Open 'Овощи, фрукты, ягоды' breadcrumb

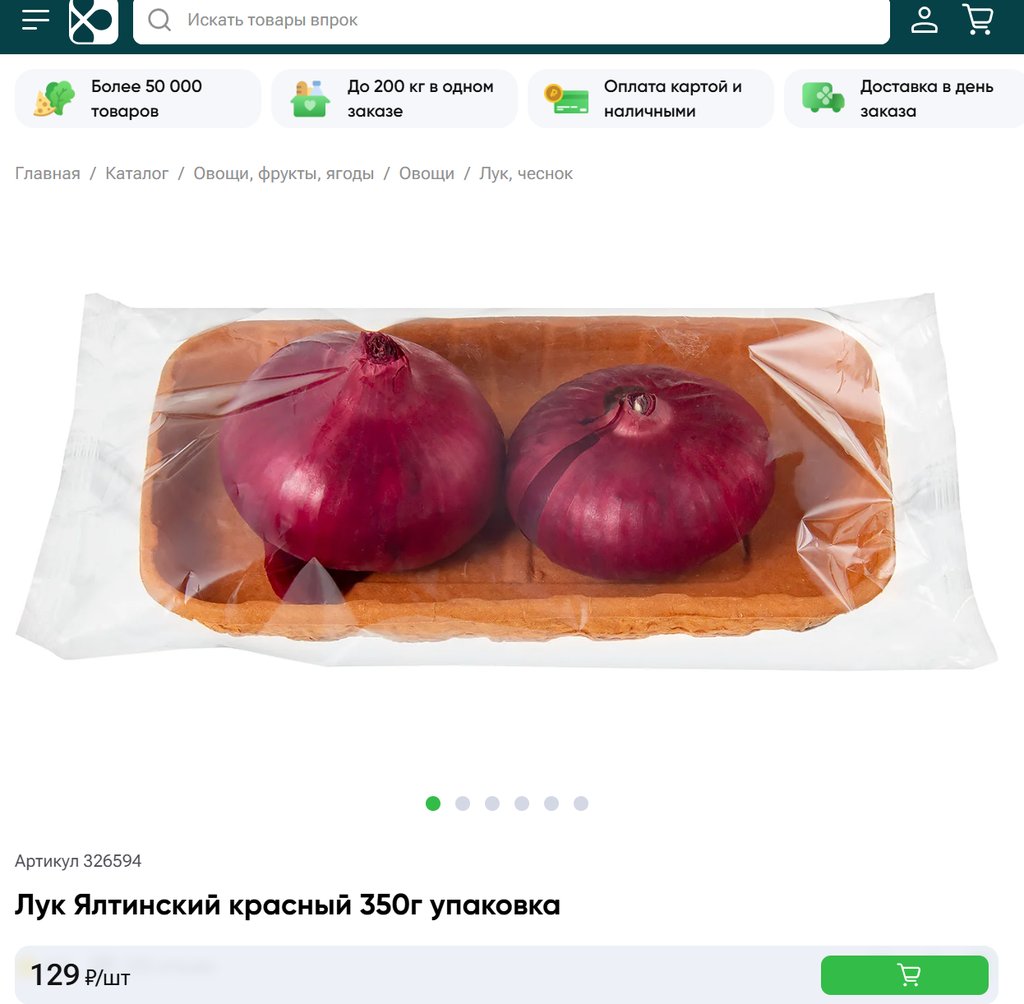tap(284, 174)
